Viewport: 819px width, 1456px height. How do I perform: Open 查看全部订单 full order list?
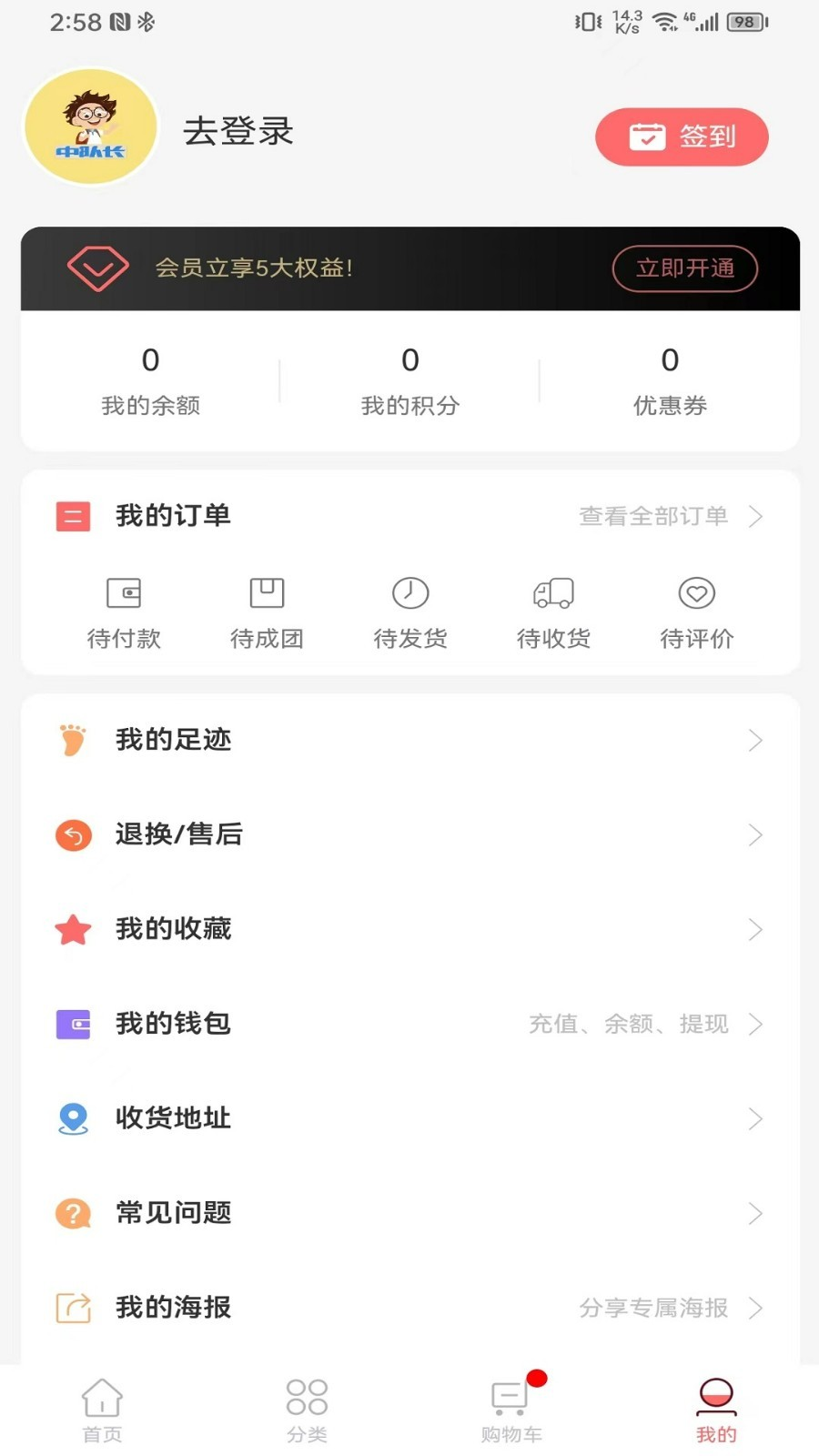tap(652, 516)
